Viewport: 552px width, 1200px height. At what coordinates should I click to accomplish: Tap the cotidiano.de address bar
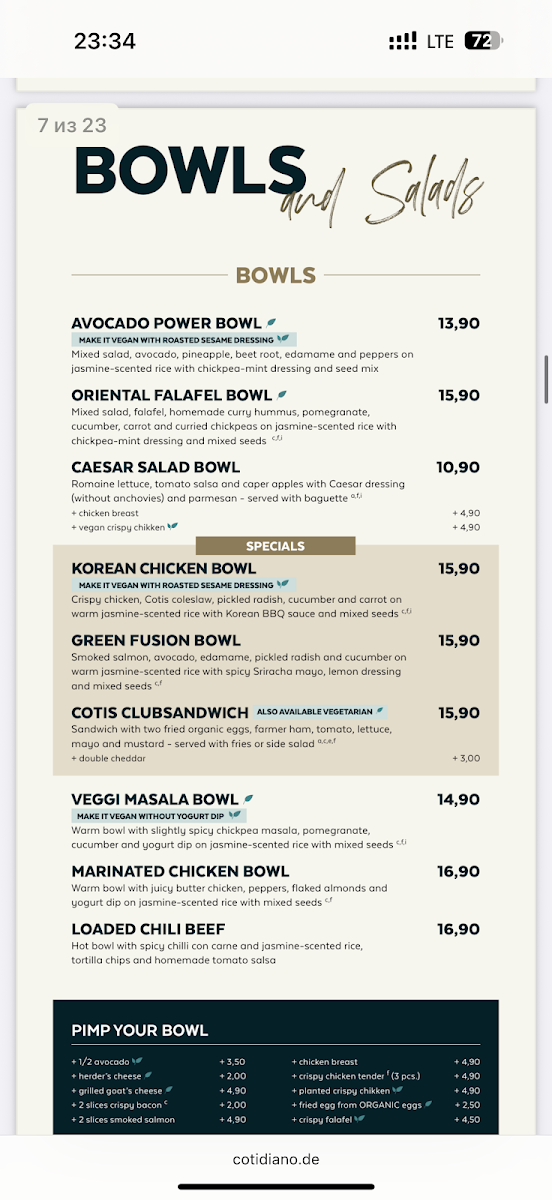pyautogui.click(x=276, y=1159)
